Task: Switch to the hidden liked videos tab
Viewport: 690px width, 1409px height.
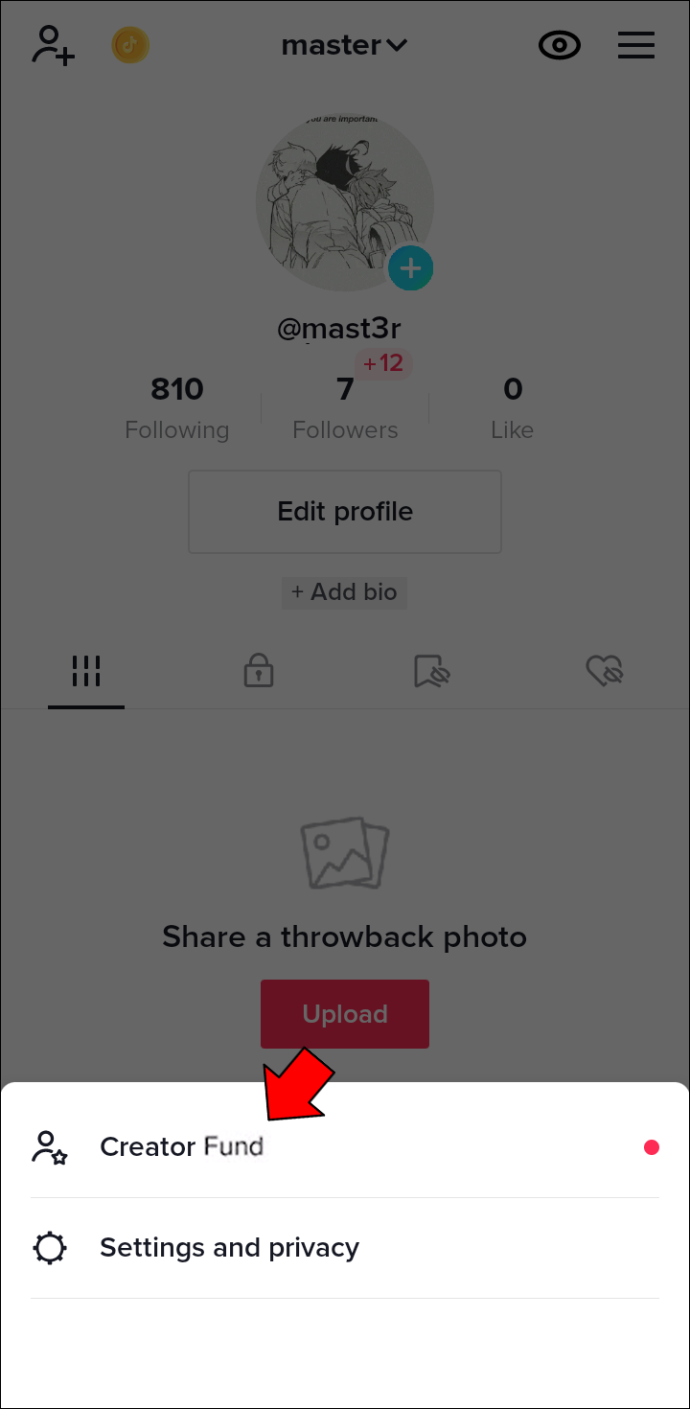Action: 605,671
